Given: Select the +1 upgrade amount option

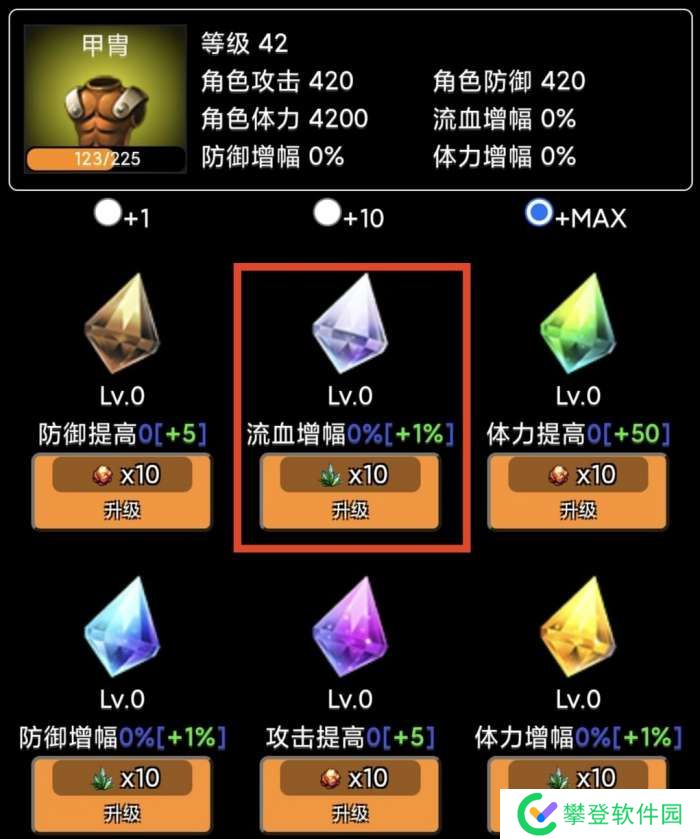Looking at the screenshot, I should (108, 213).
